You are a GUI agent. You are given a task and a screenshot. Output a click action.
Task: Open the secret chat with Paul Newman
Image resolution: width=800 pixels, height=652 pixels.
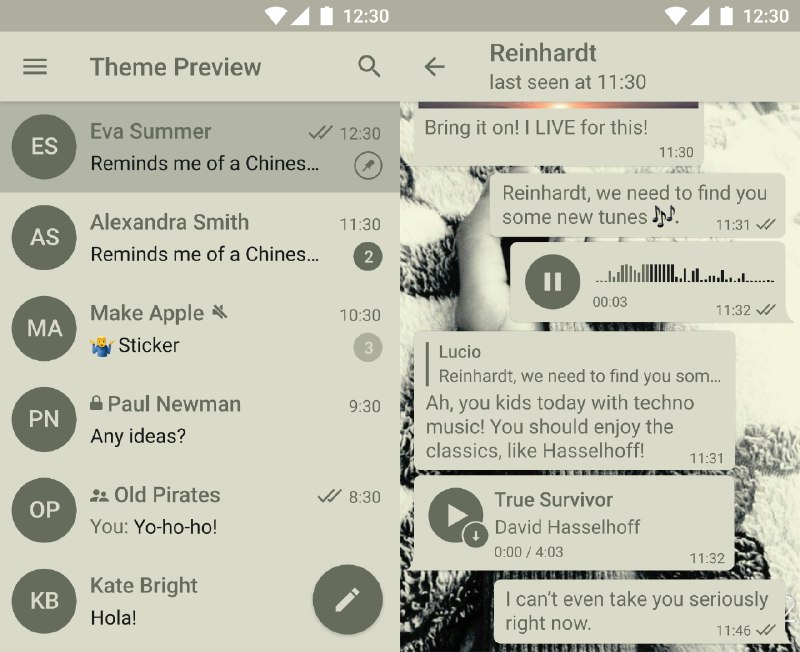200,419
